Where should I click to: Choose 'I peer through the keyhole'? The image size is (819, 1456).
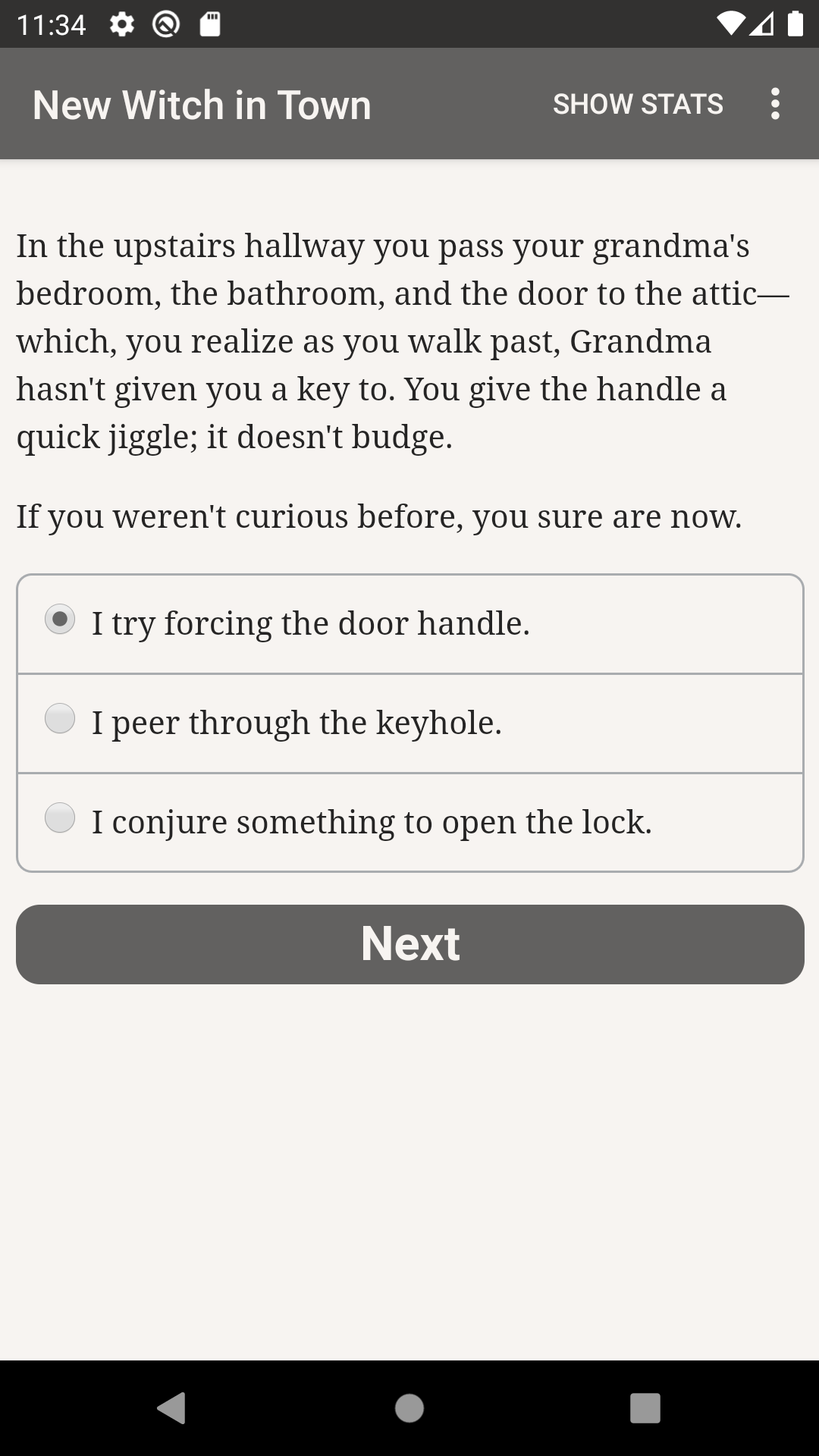click(409, 723)
